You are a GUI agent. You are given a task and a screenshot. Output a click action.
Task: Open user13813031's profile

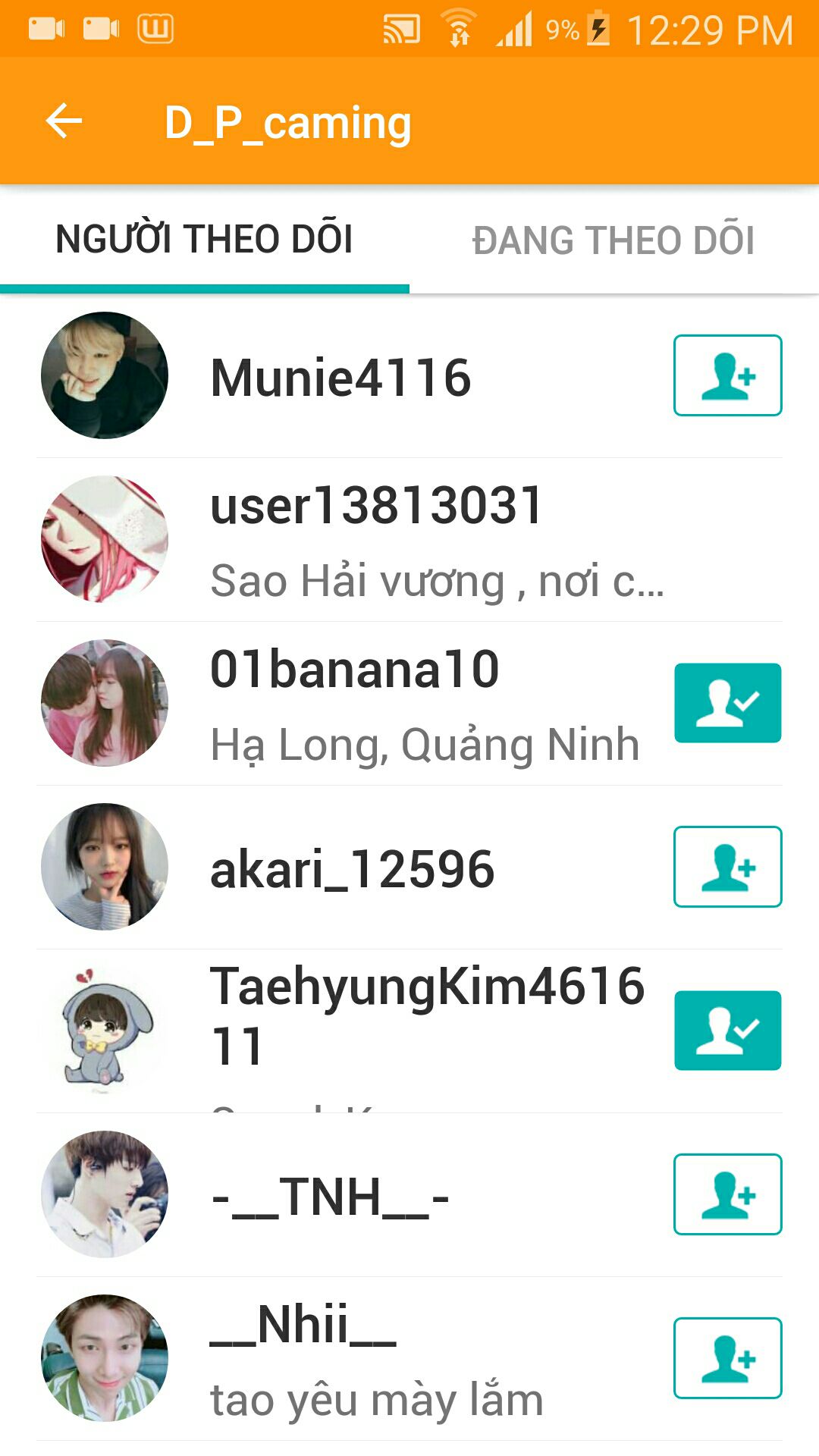pyautogui.click(x=377, y=540)
